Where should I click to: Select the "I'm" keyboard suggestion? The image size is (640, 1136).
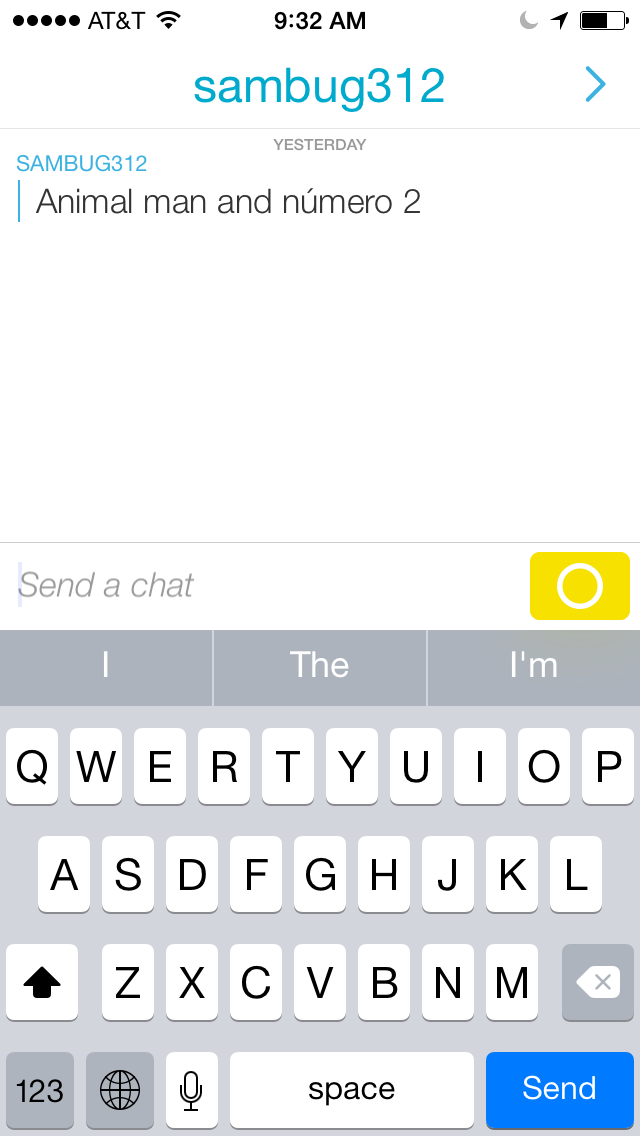tap(533, 667)
